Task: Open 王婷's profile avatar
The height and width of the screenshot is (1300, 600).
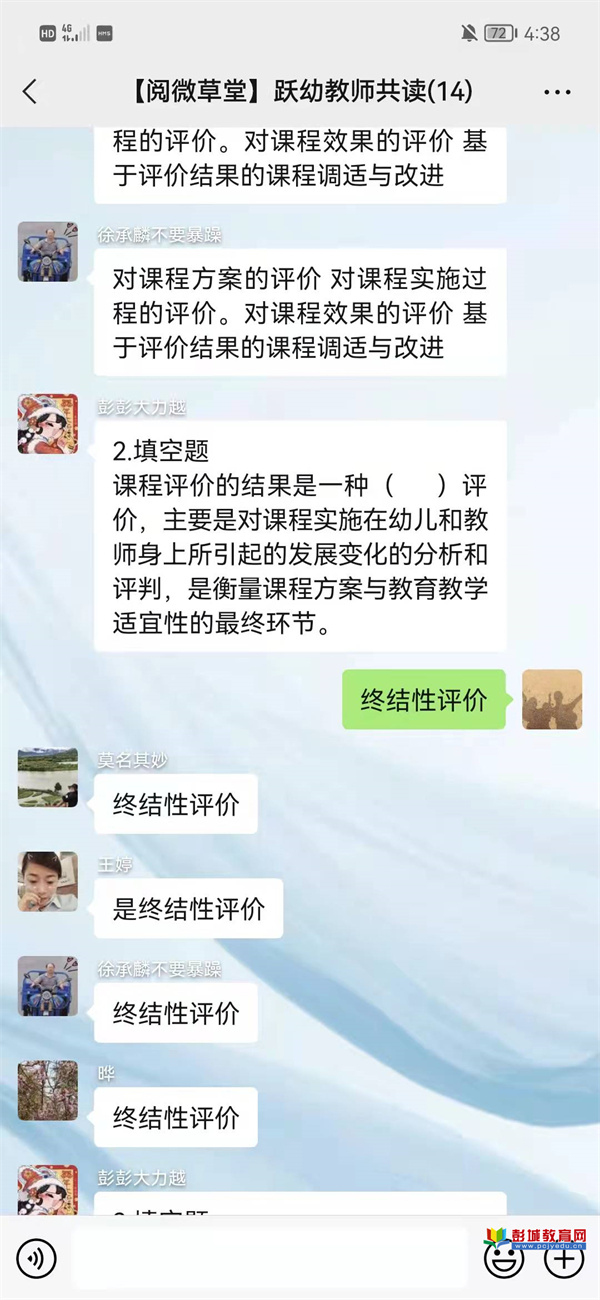Action: click(47, 881)
